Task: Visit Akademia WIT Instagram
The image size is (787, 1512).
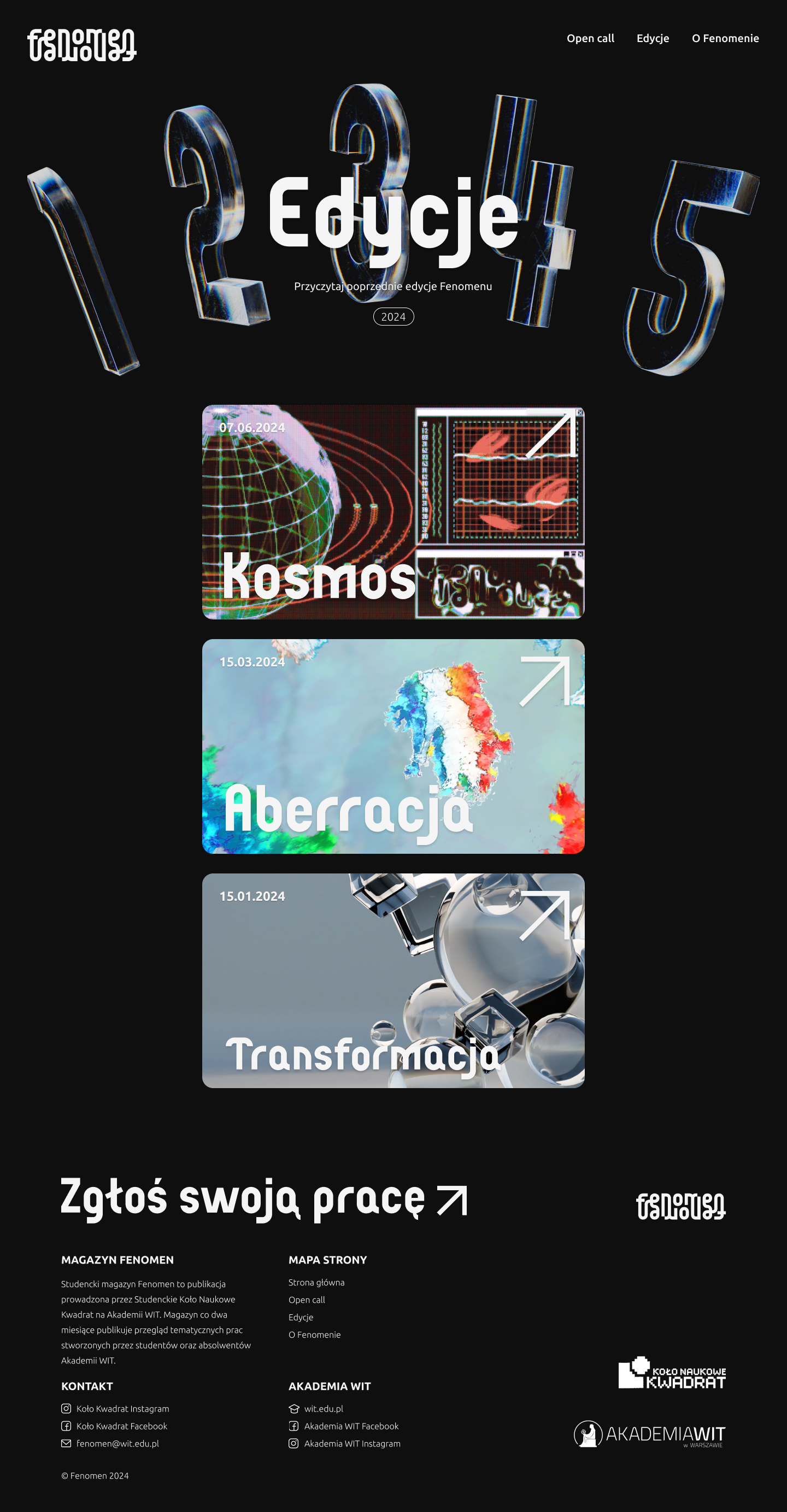Action: 352,1443
